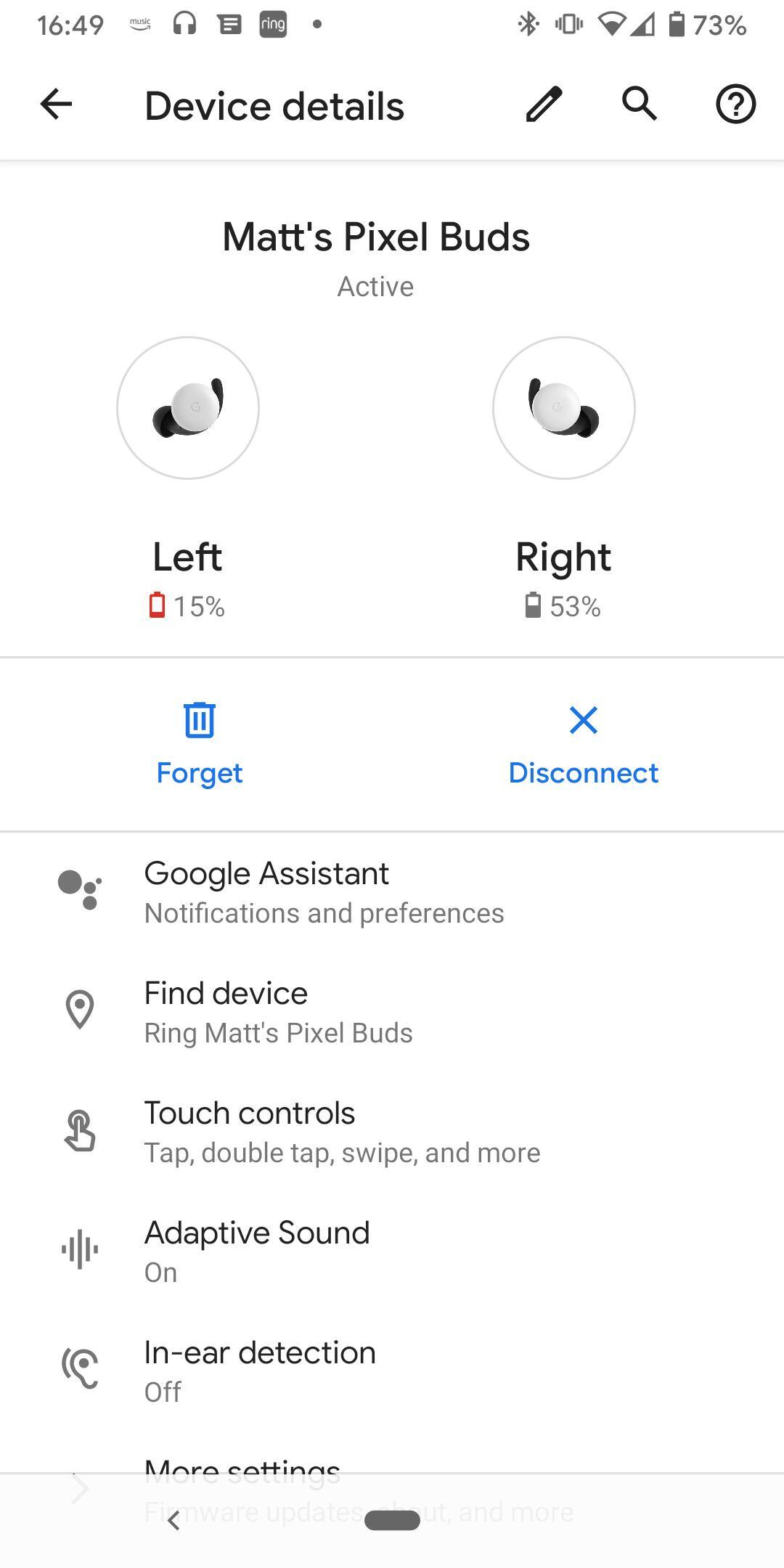784x1568 pixels.
Task: Open search in settings
Action: pyautogui.click(x=640, y=105)
